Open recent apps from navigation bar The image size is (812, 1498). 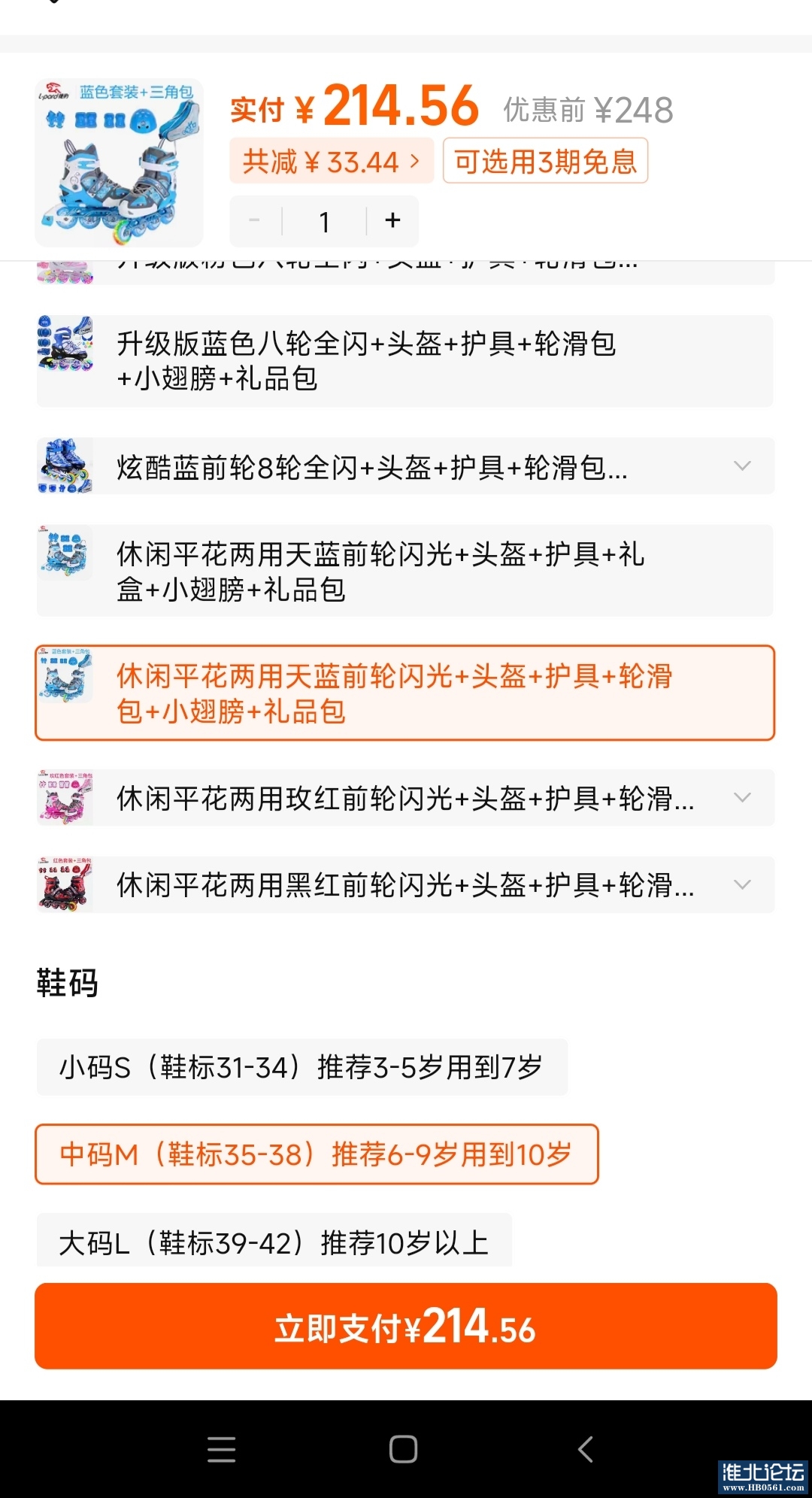[x=222, y=1449]
